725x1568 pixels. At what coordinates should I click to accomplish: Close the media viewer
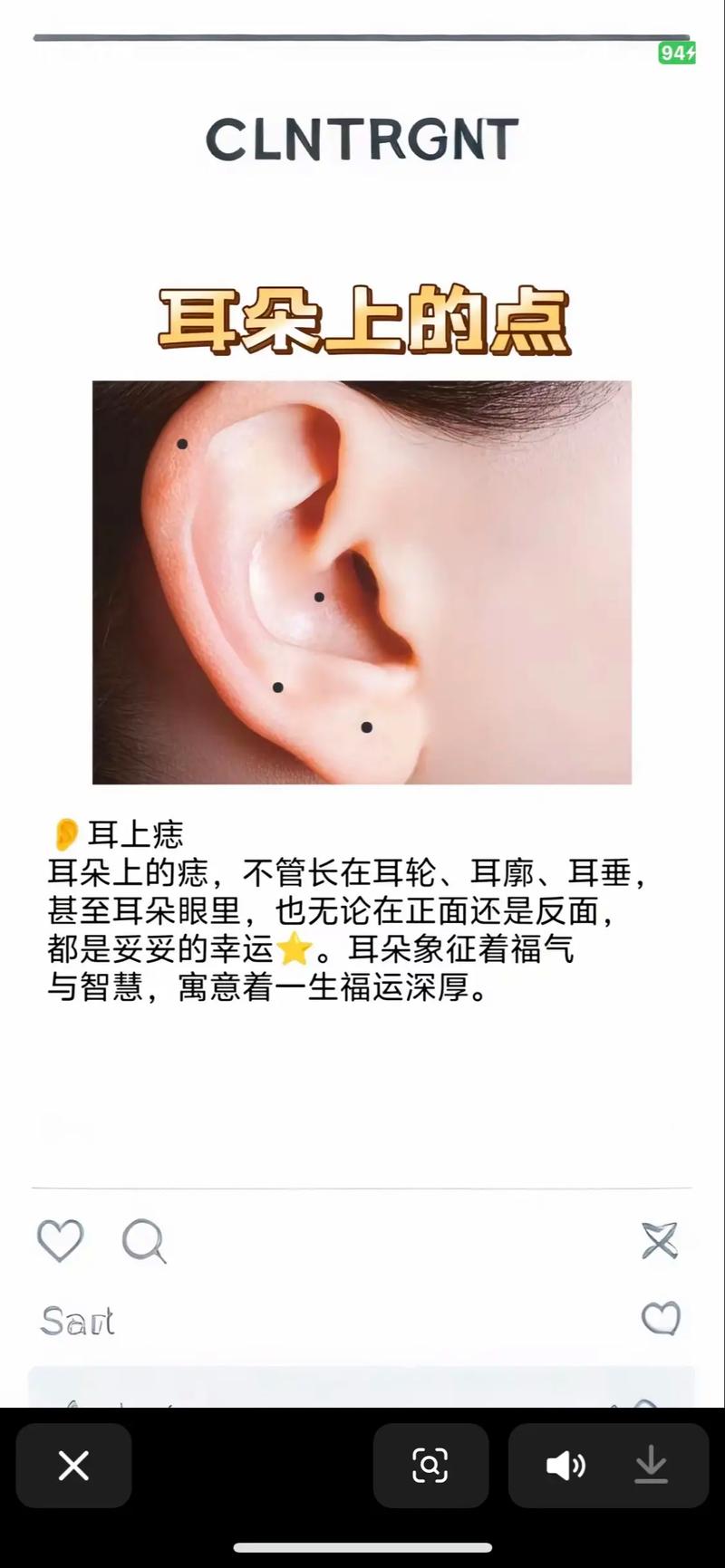coord(73,1465)
